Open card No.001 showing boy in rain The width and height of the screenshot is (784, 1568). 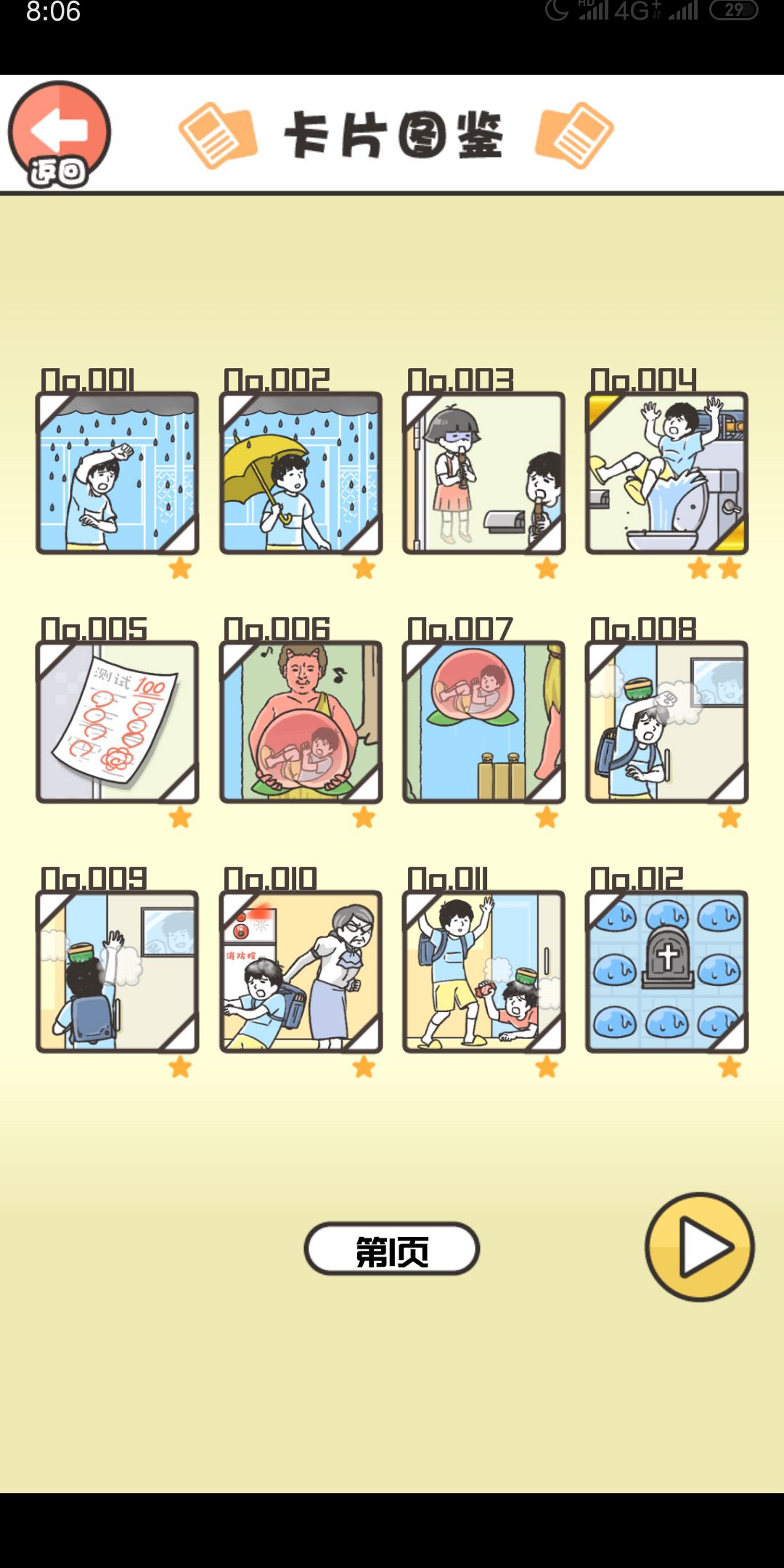tap(116, 472)
